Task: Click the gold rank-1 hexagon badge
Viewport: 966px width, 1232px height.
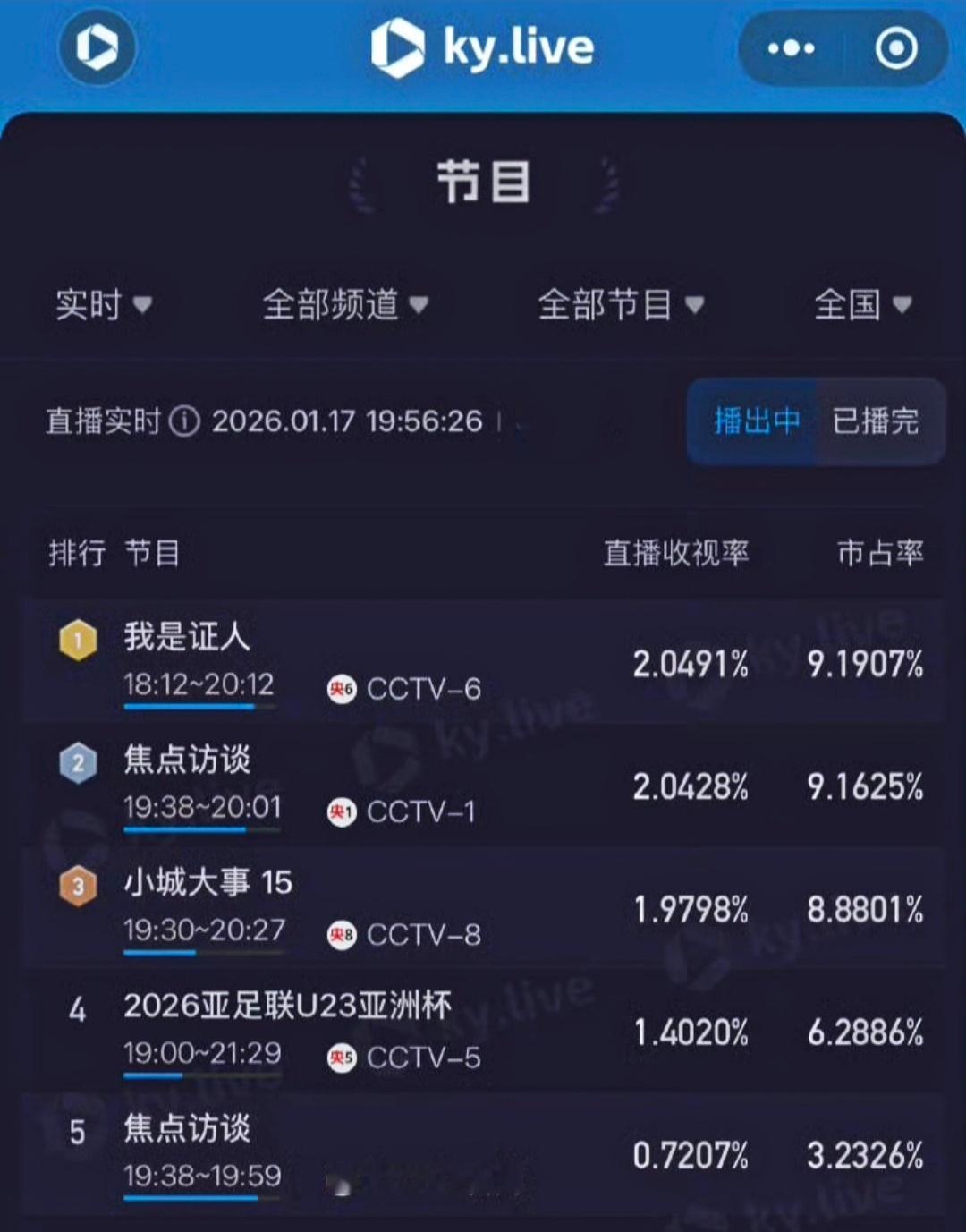Action: click(77, 640)
